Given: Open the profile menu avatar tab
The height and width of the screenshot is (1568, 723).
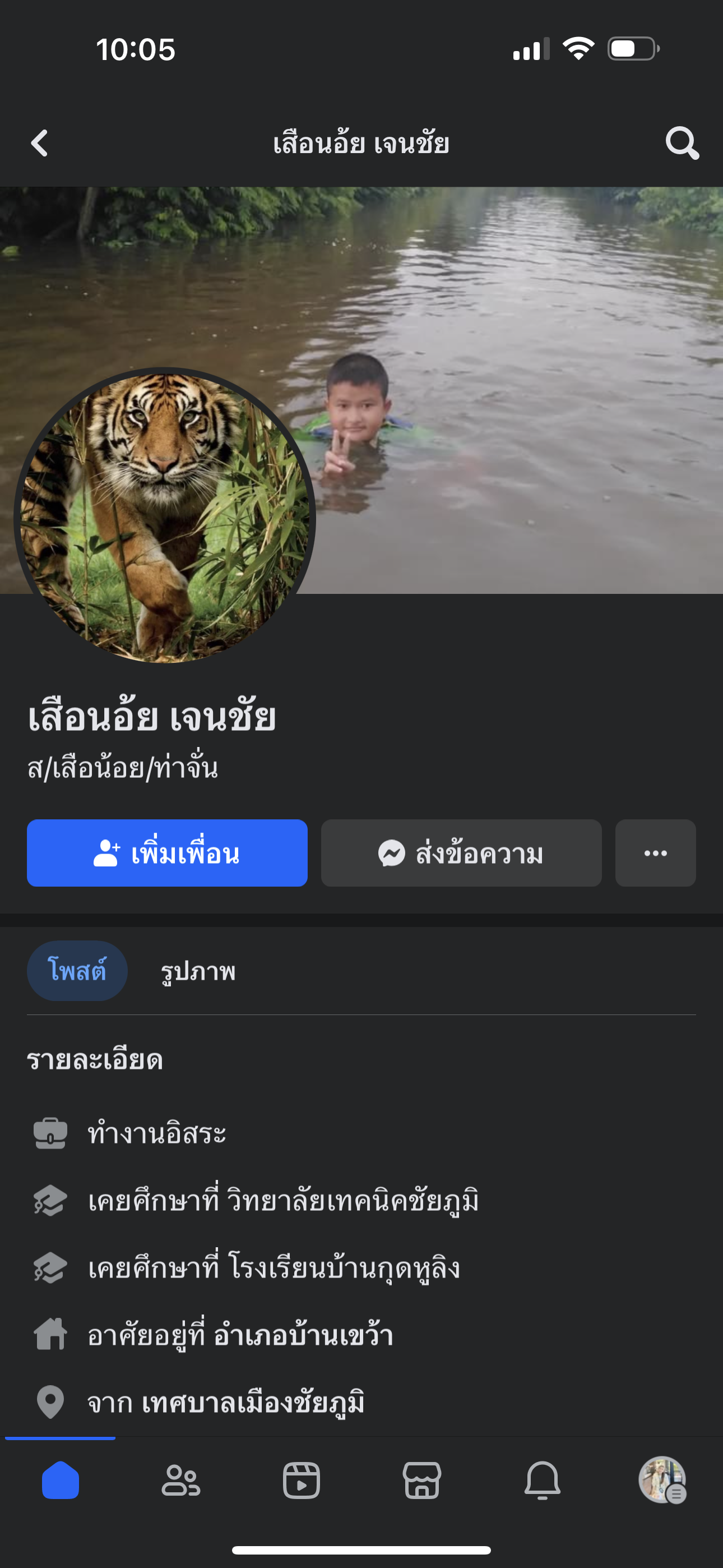Looking at the screenshot, I should coord(662,1481).
